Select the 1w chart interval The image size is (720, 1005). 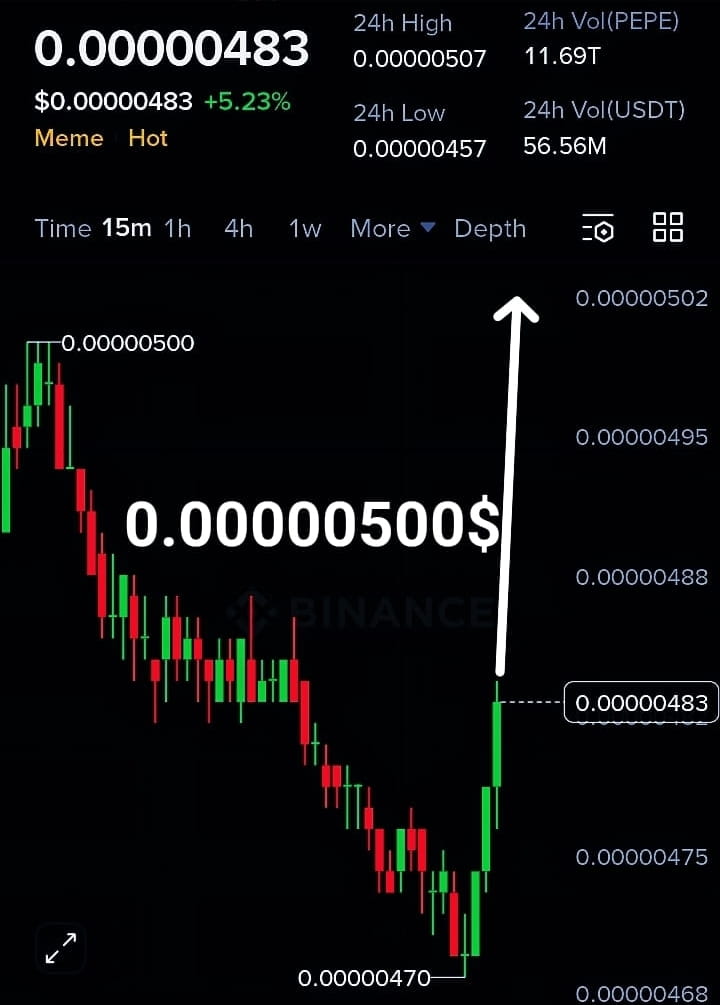pyautogui.click(x=305, y=228)
